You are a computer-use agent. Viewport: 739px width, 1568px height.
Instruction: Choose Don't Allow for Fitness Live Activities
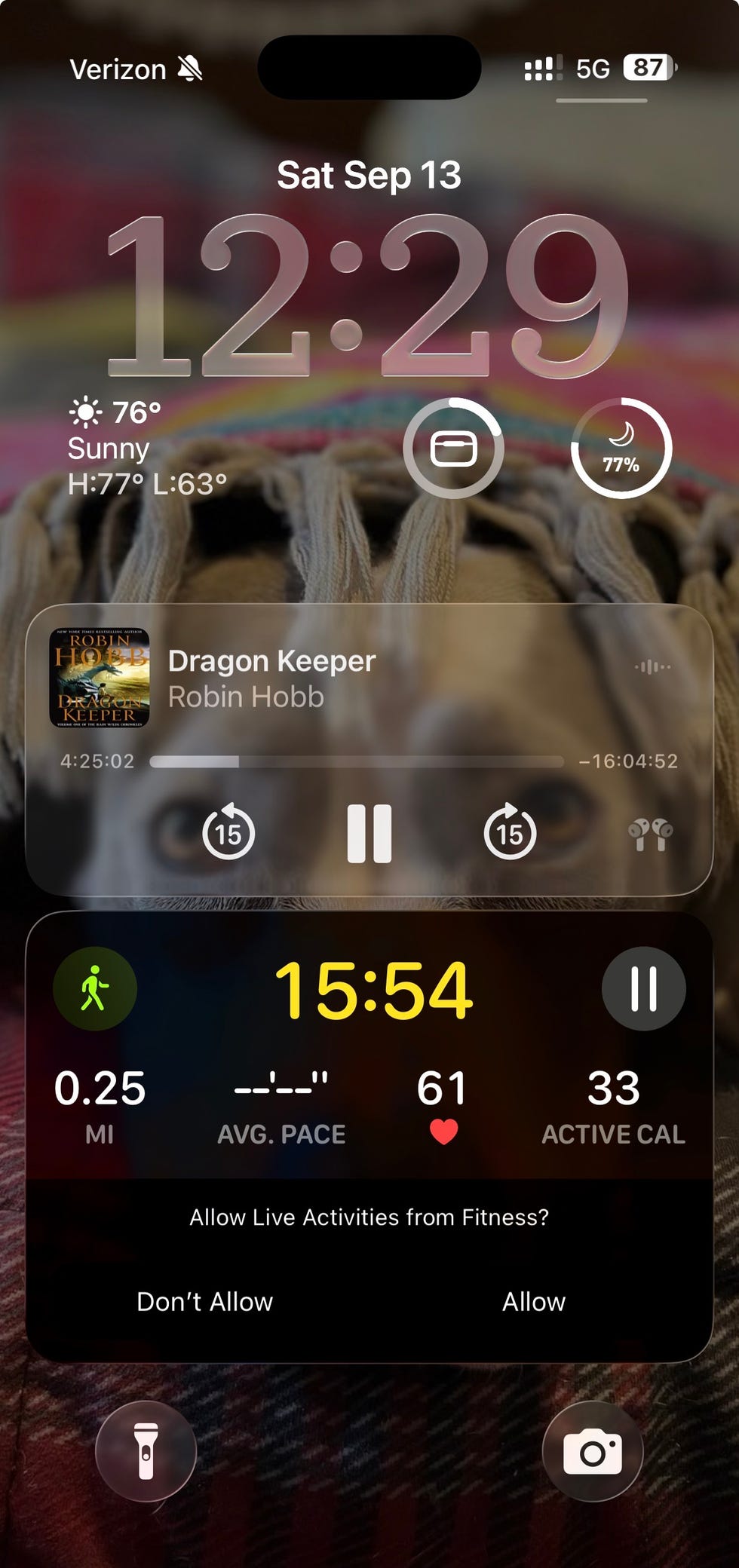point(204,1302)
